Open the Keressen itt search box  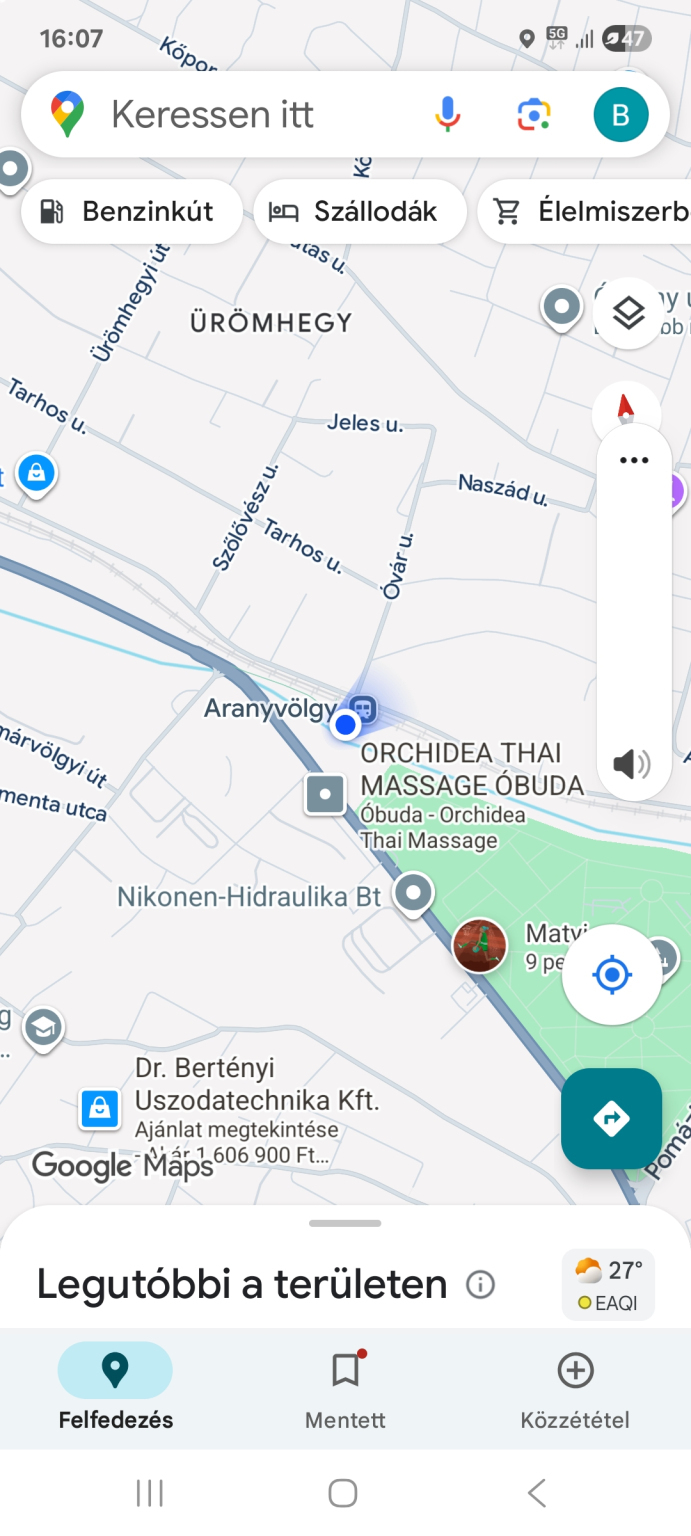coord(240,115)
